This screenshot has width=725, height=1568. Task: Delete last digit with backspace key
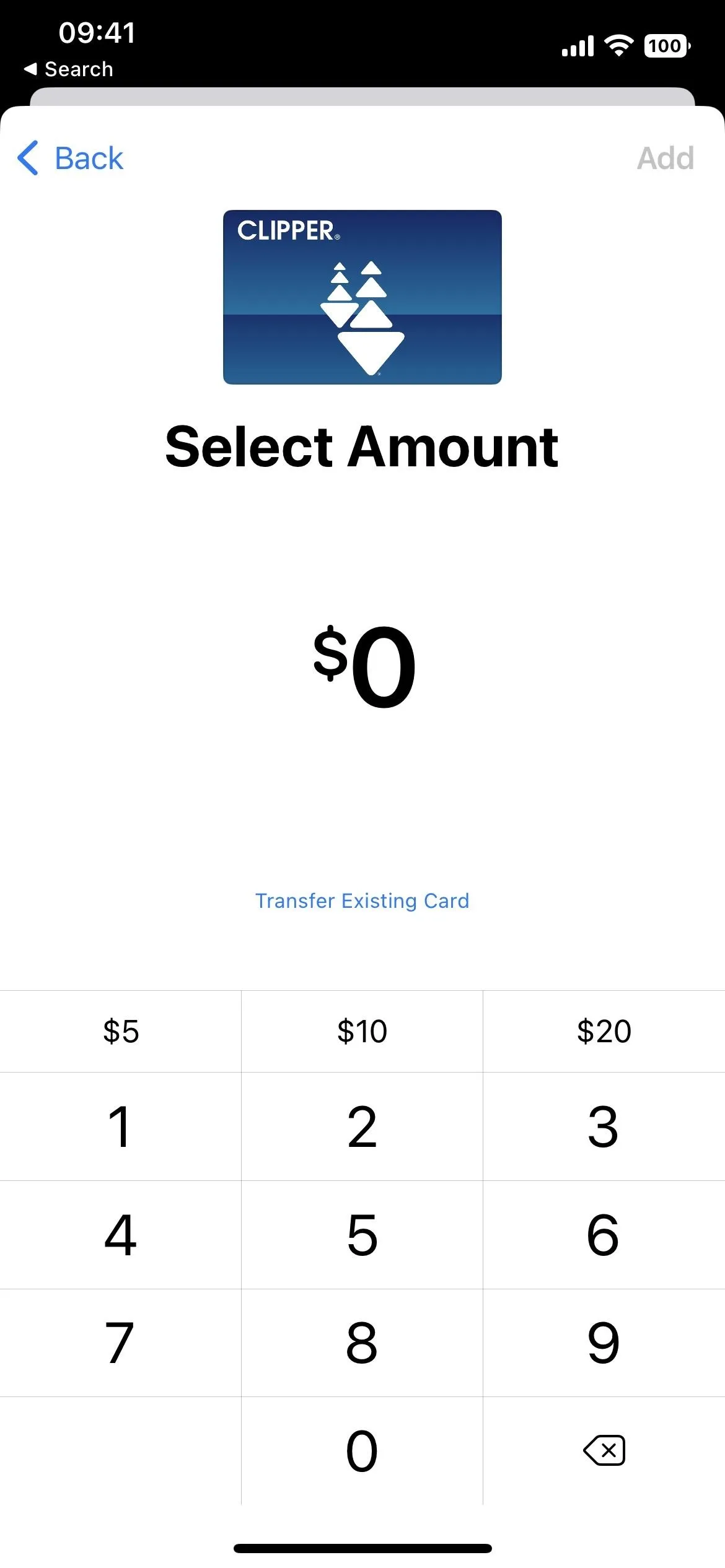tap(604, 1451)
